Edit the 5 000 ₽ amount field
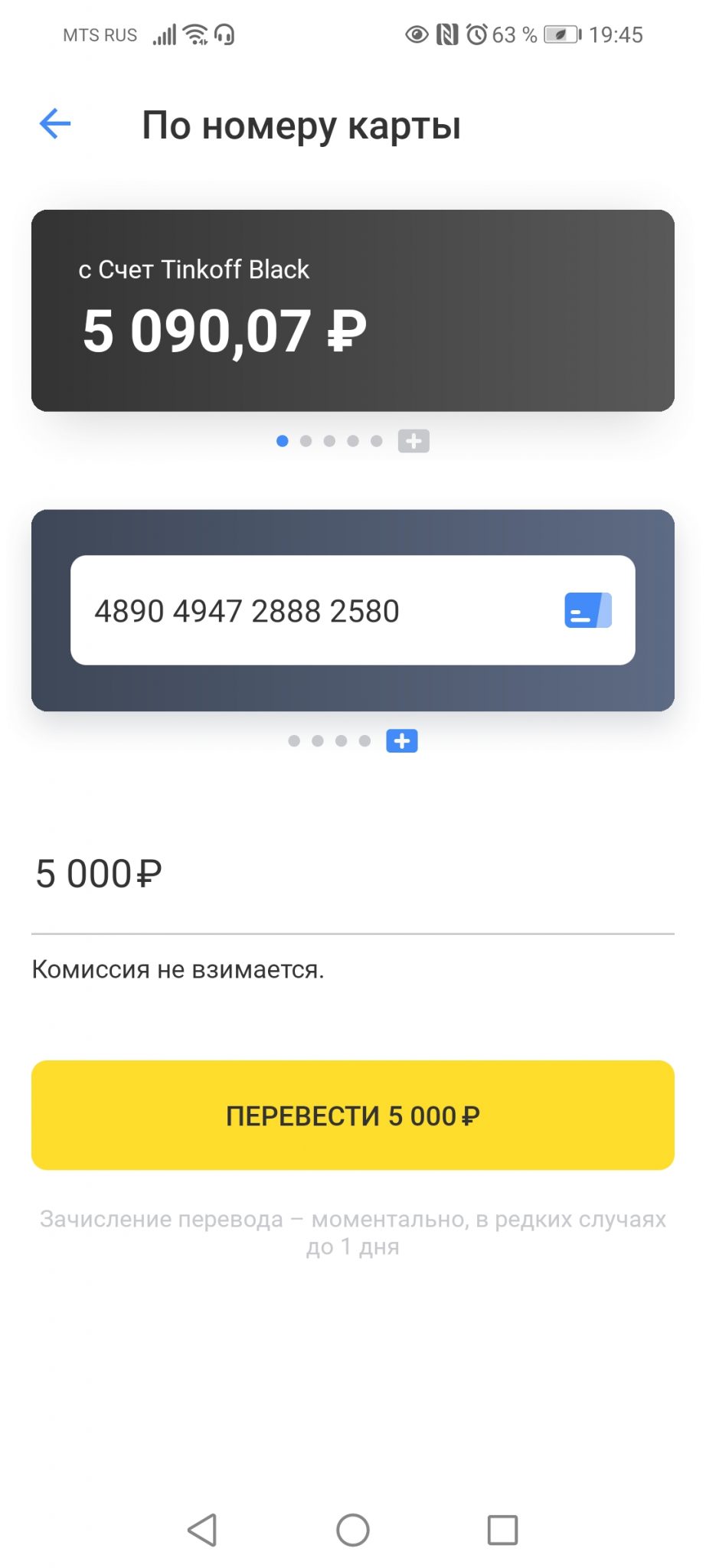Viewport: 706px width, 1568px height. pos(352,874)
